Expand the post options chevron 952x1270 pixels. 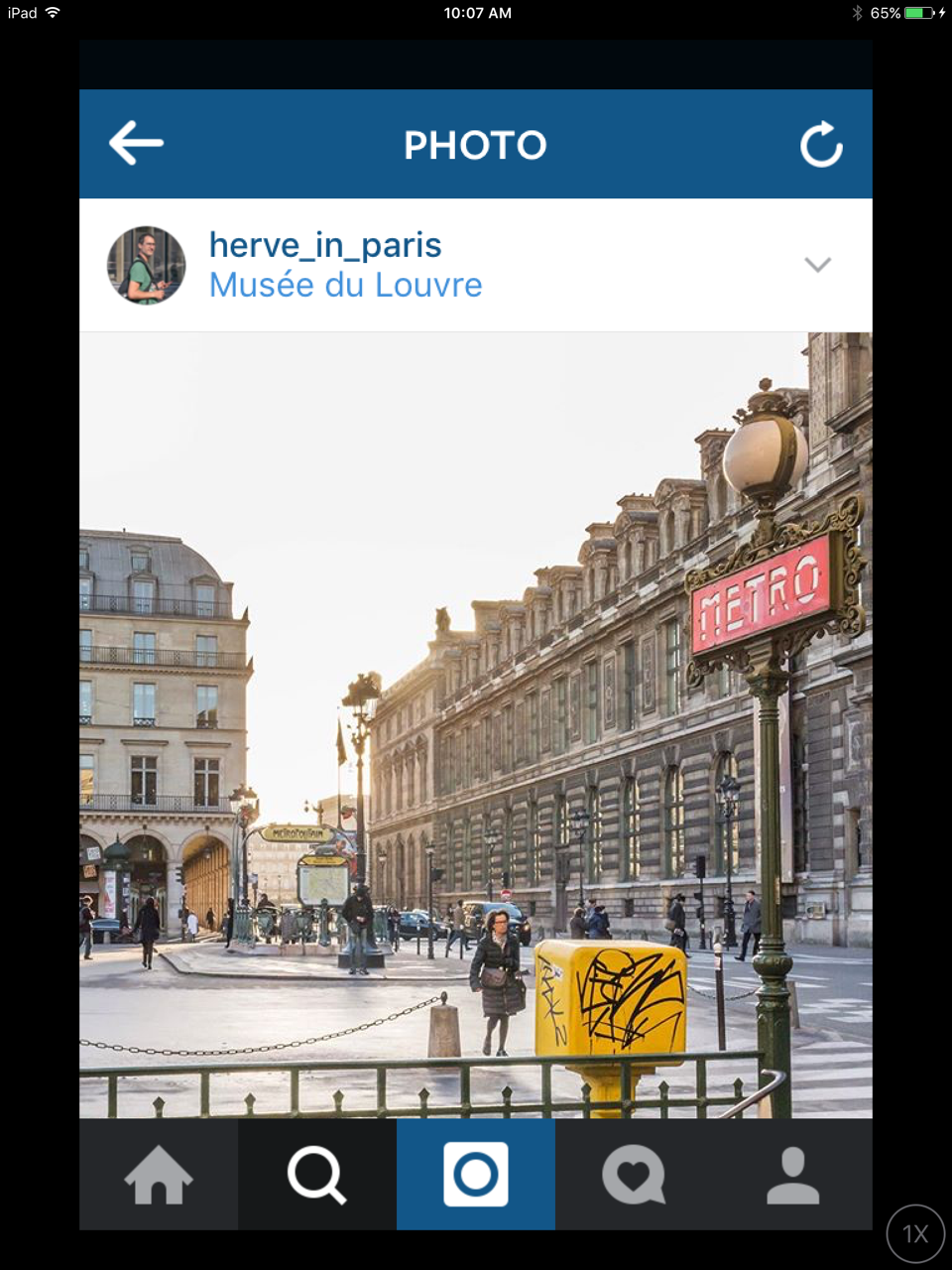[817, 265]
